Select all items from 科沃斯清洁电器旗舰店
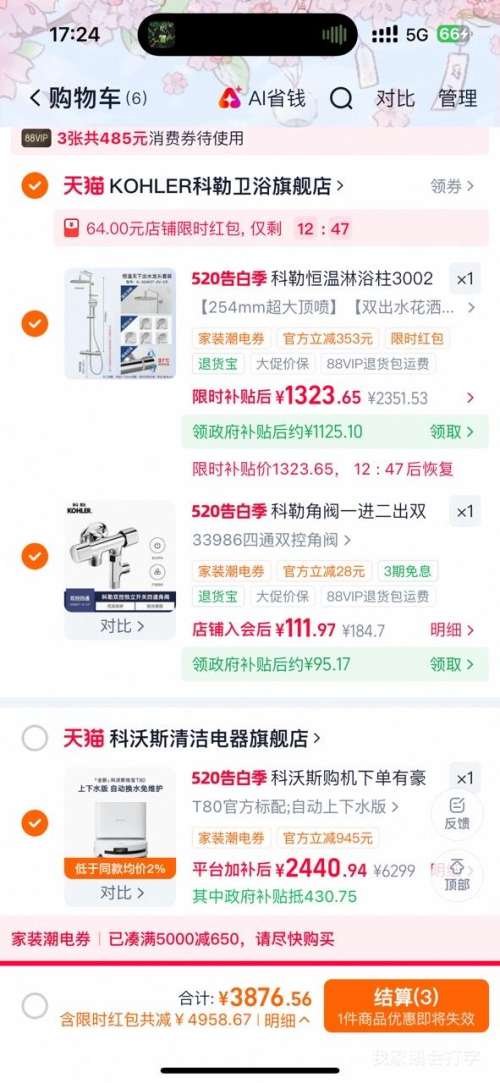Viewport: 500px width, 1083px height. click(35, 738)
